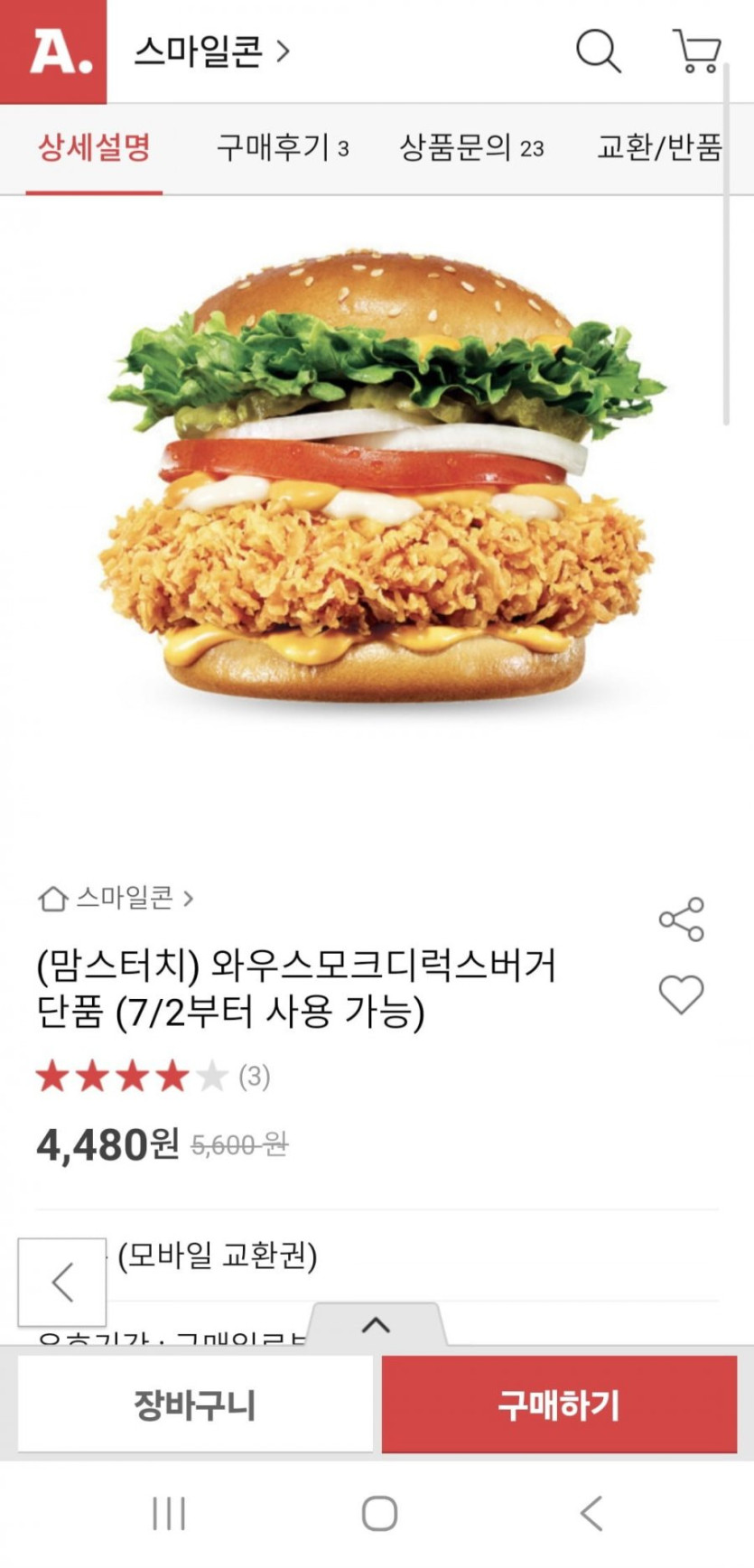Open the shopping cart icon
Screen dimensions: 754x1568
pos(696,51)
